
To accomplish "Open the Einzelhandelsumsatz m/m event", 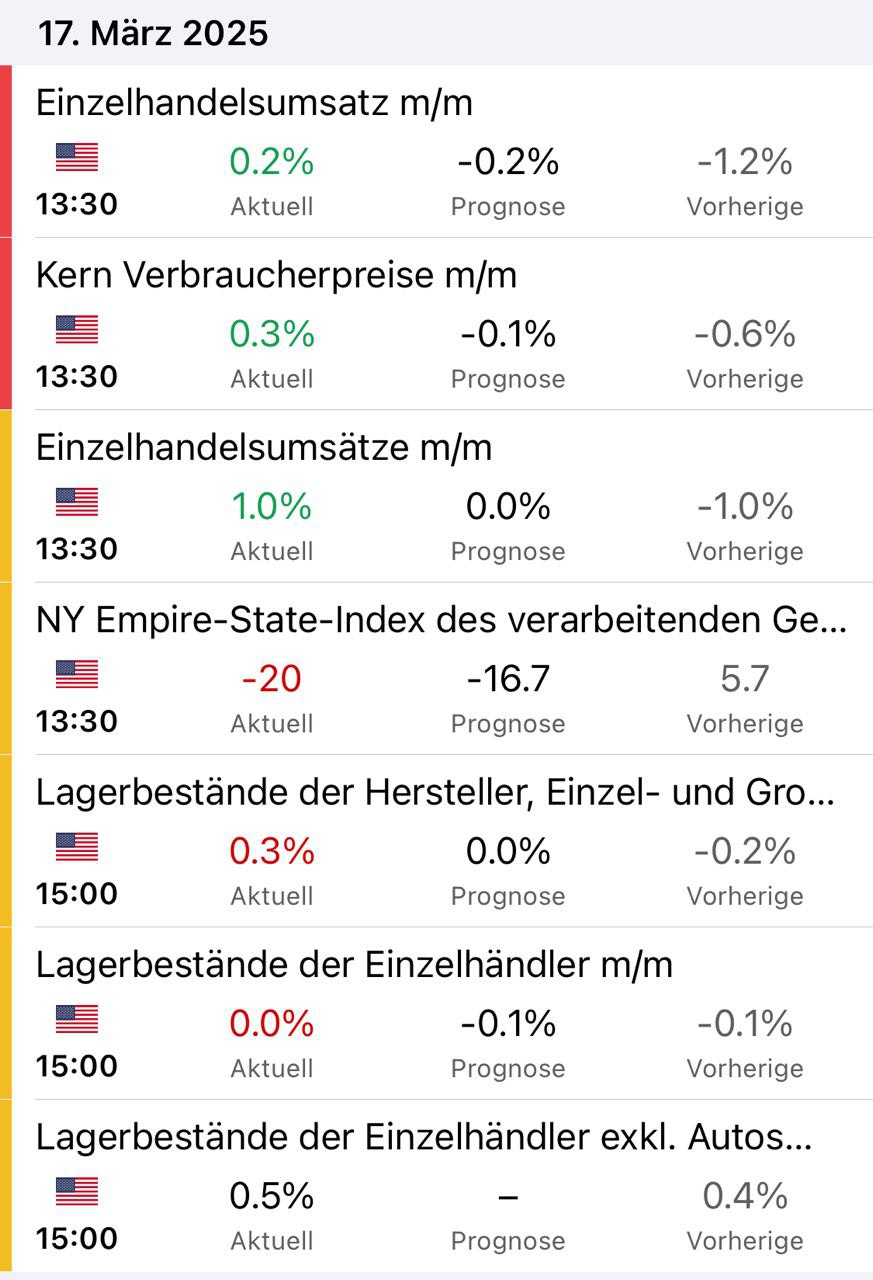I will pyautogui.click(x=254, y=103).
